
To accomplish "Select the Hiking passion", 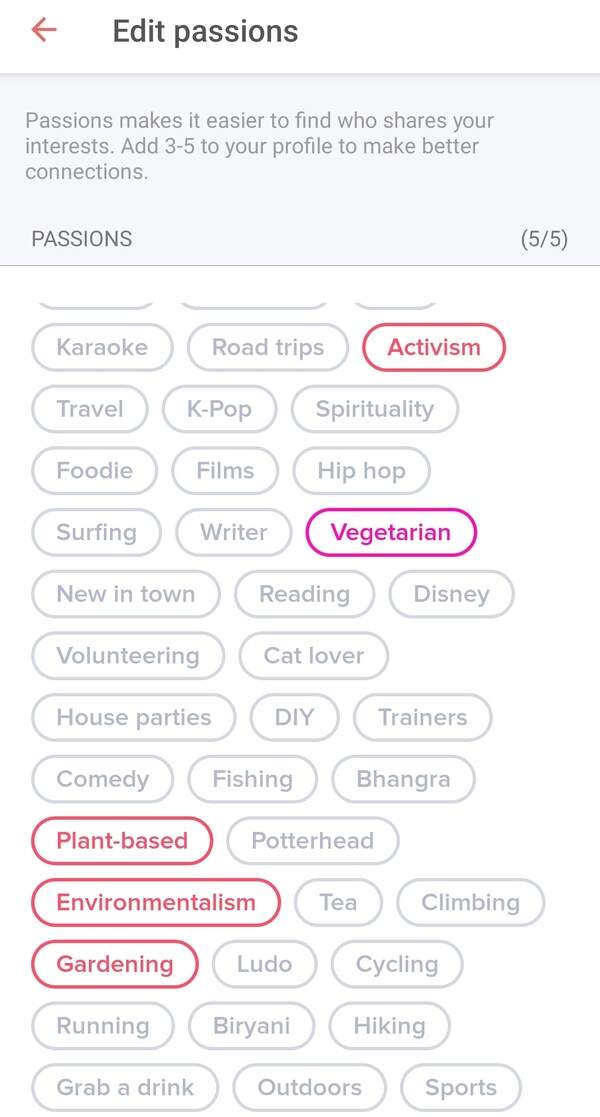I will tap(389, 1025).
